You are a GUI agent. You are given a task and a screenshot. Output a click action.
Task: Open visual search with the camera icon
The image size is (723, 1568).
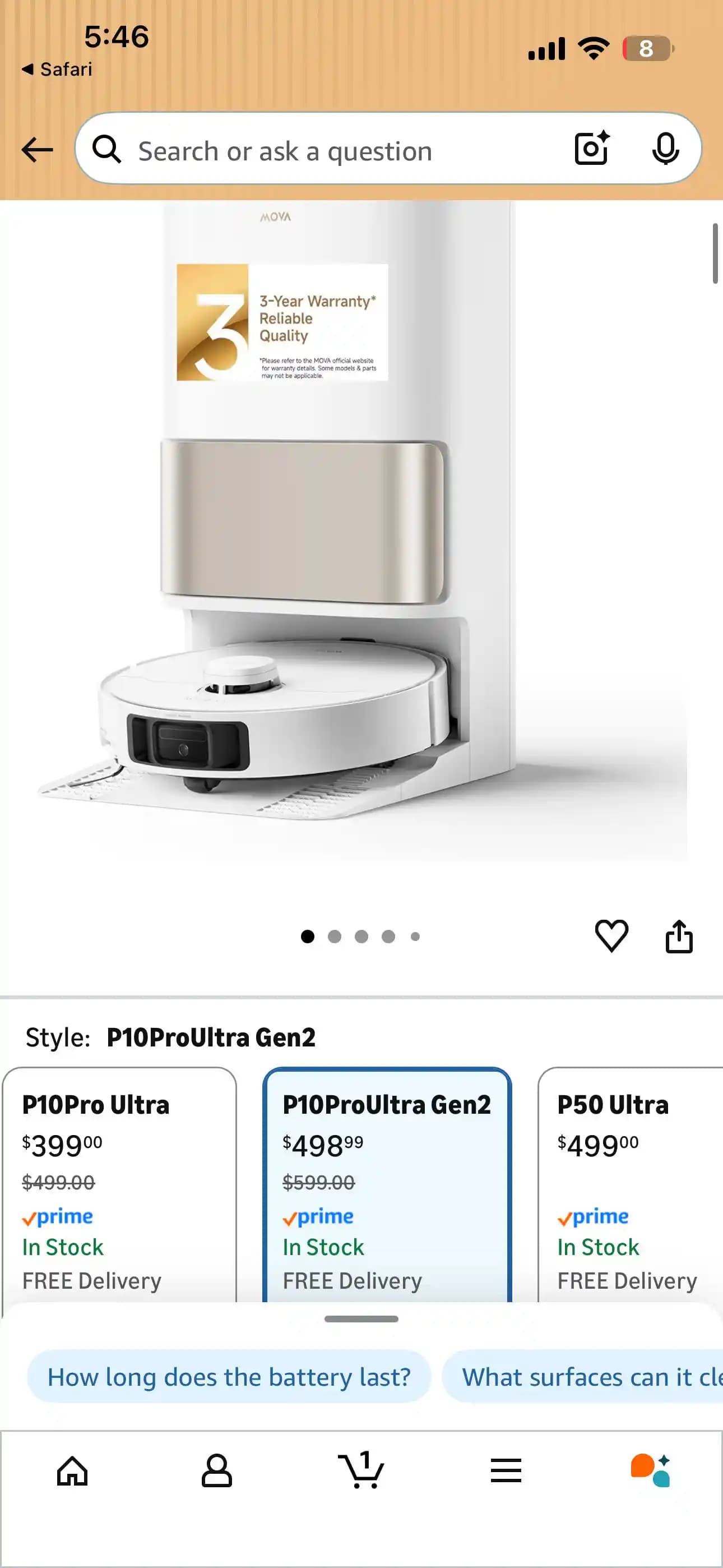pos(589,149)
